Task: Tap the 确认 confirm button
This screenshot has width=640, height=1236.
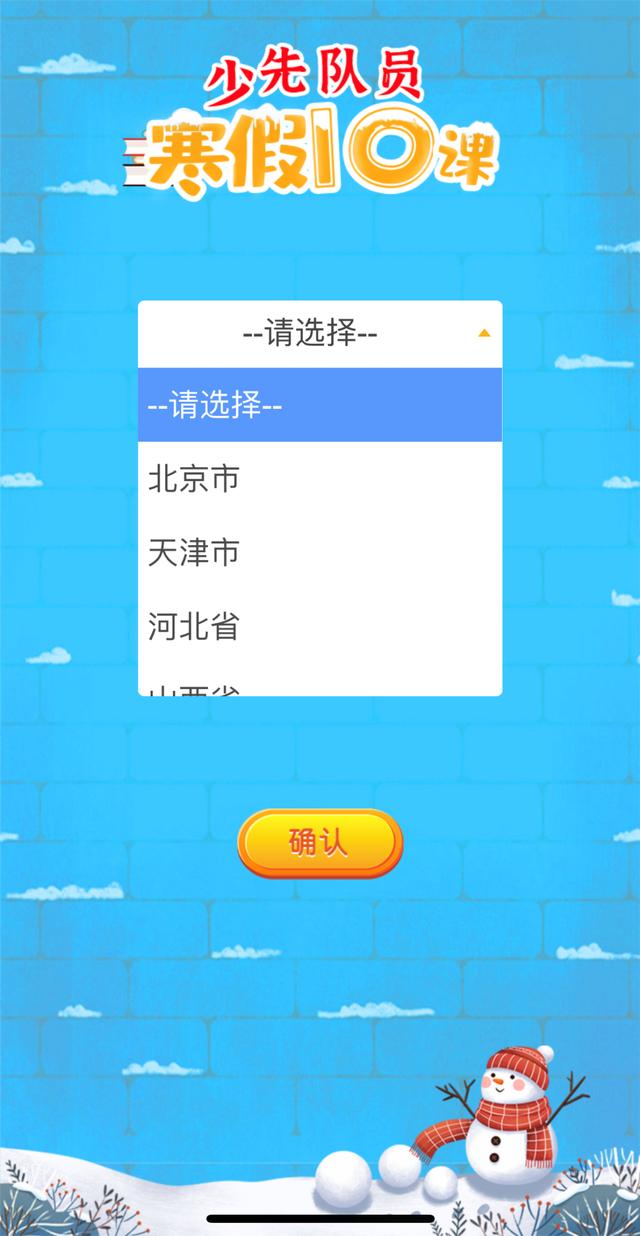Action: [x=320, y=843]
